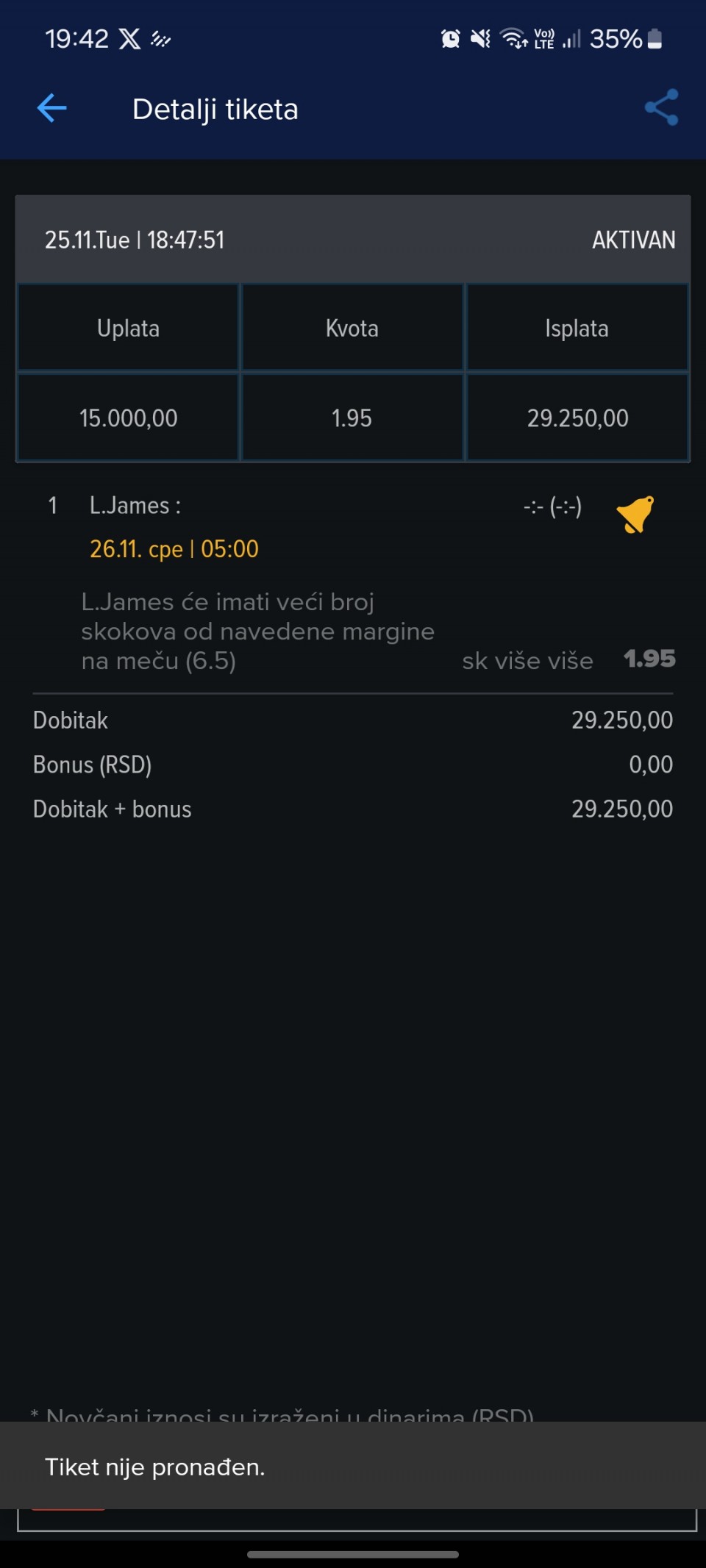Screen dimensions: 706x1568
Task: Tap the bell icon for L.James bet
Action: [x=635, y=514]
